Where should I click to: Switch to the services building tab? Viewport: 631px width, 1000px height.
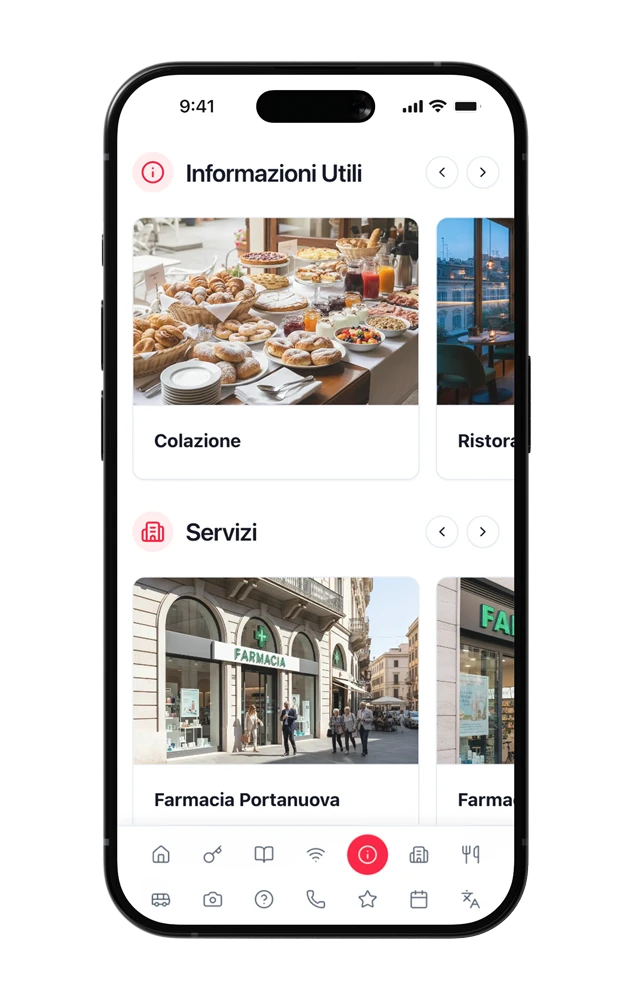click(x=419, y=854)
